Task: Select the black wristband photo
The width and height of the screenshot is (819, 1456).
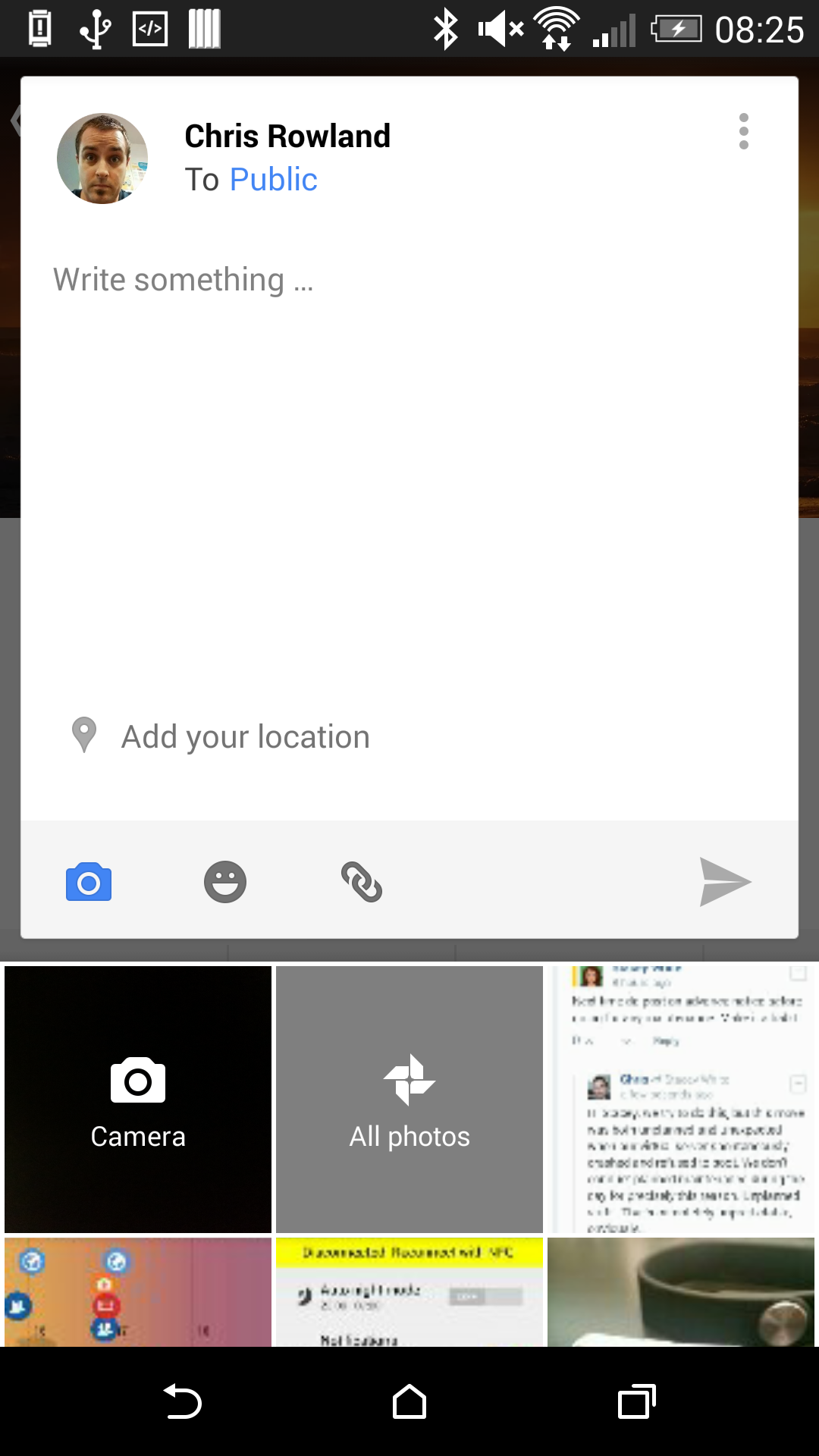Action: tap(681, 1292)
